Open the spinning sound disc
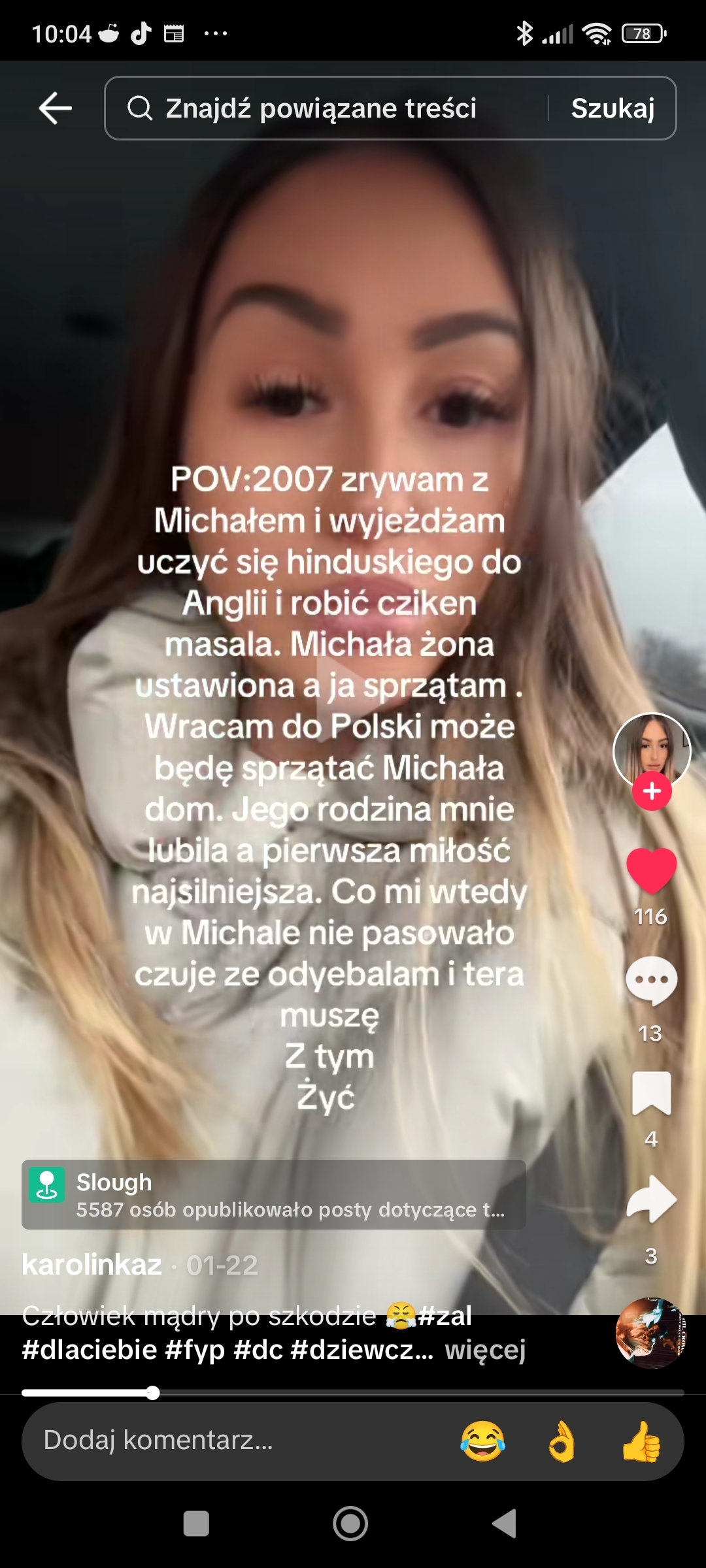The height and width of the screenshot is (1568, 706). coord(651,1333)
